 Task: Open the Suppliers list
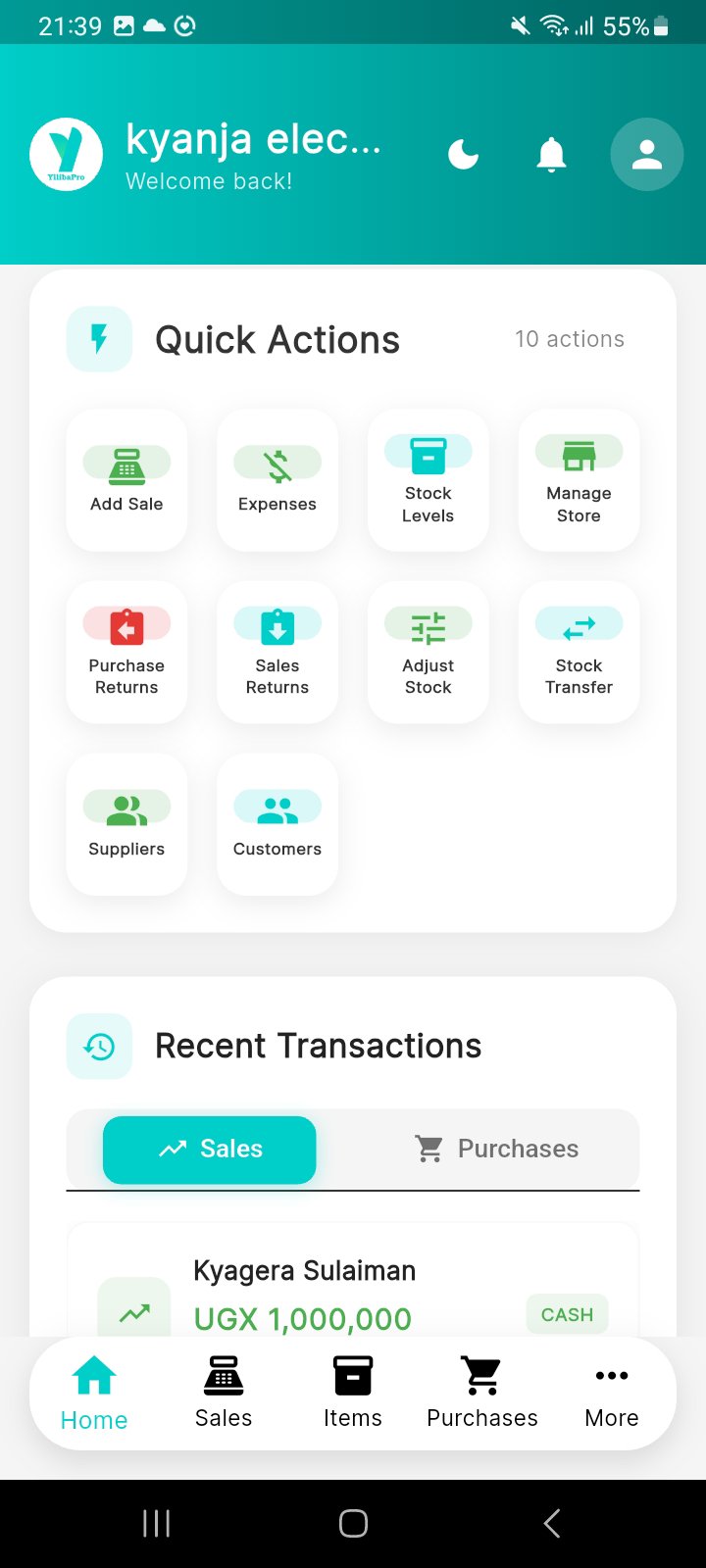click(x=126, y=823)
